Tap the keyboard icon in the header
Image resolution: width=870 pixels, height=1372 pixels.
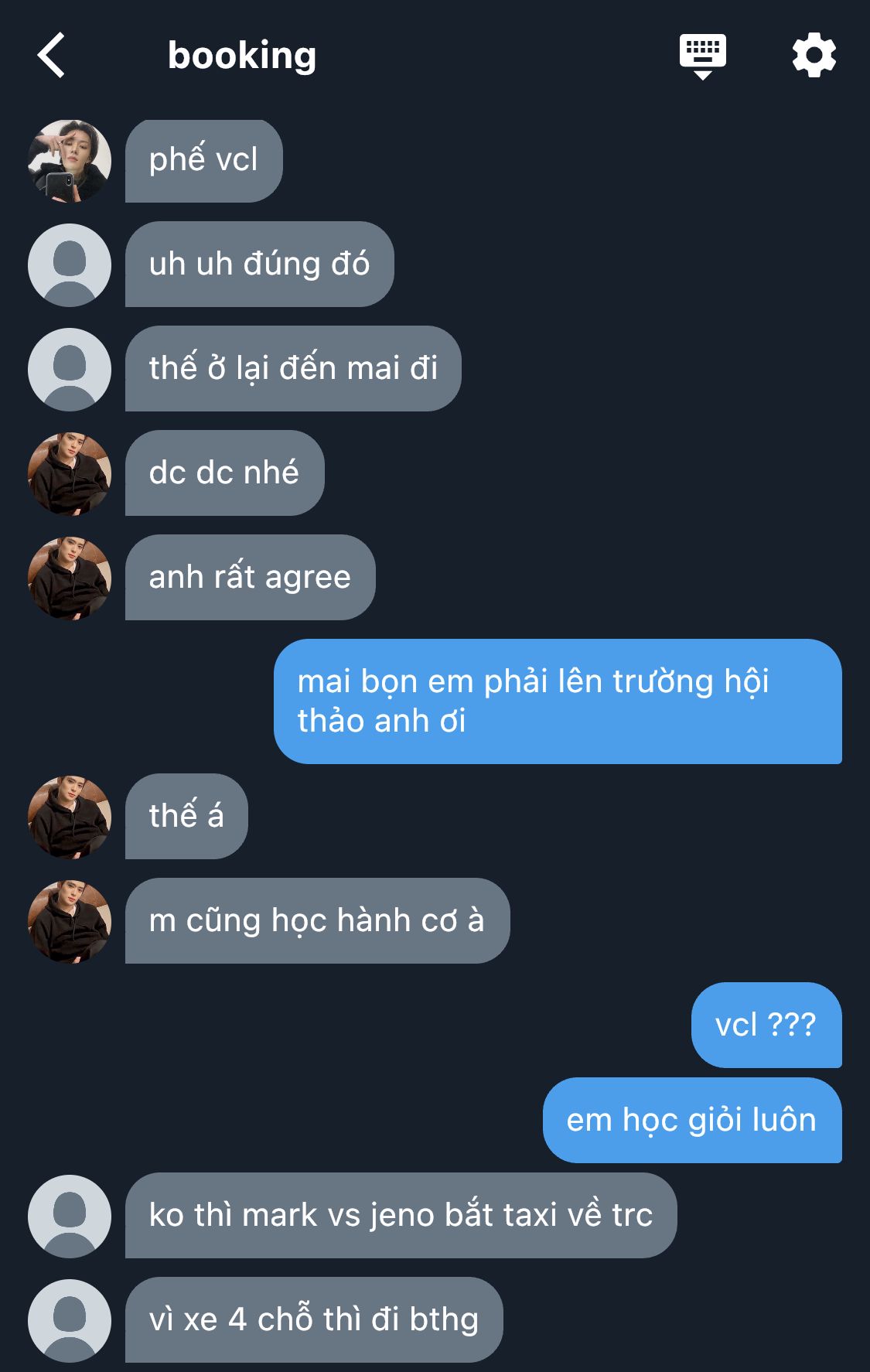click(702, 56)
